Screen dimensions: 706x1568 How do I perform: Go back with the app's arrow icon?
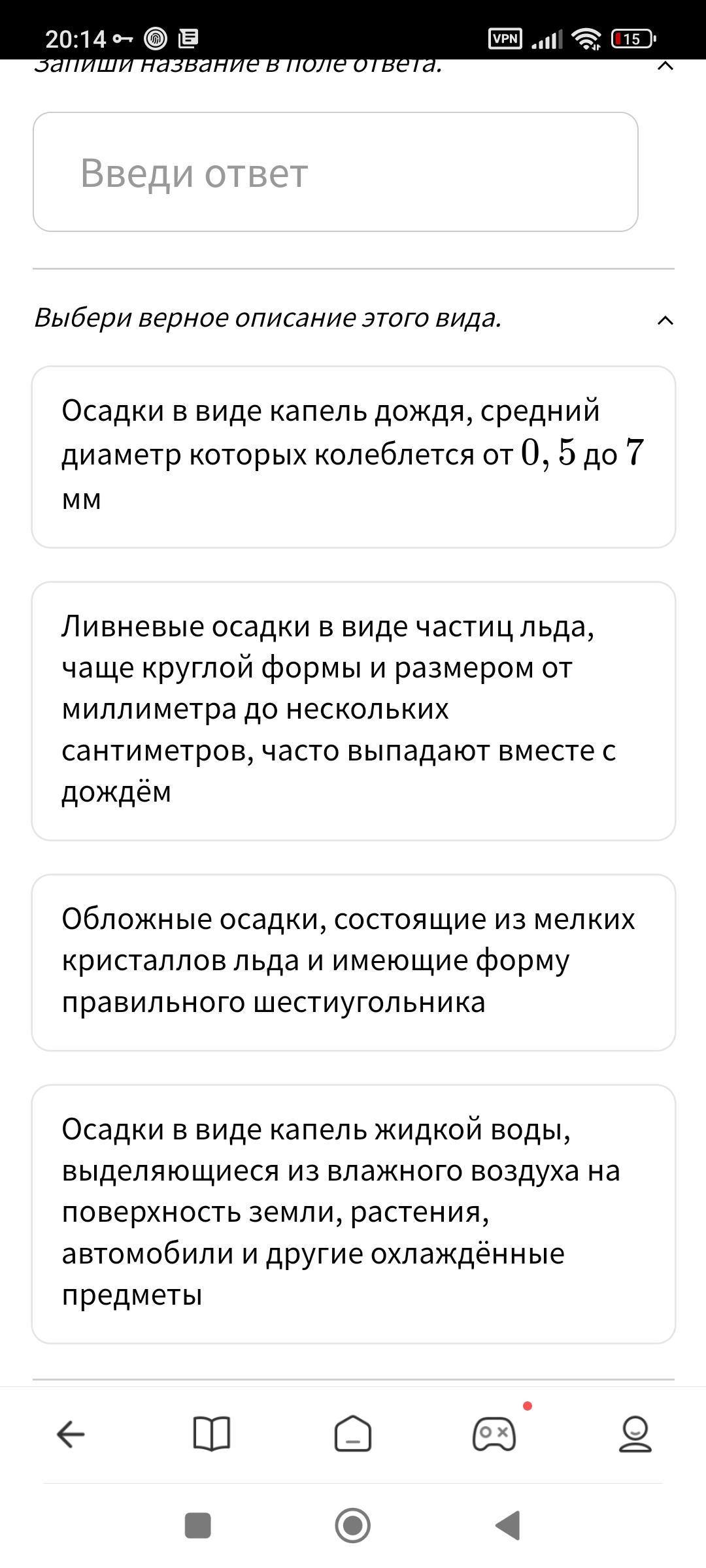(x=71, y=1435)
